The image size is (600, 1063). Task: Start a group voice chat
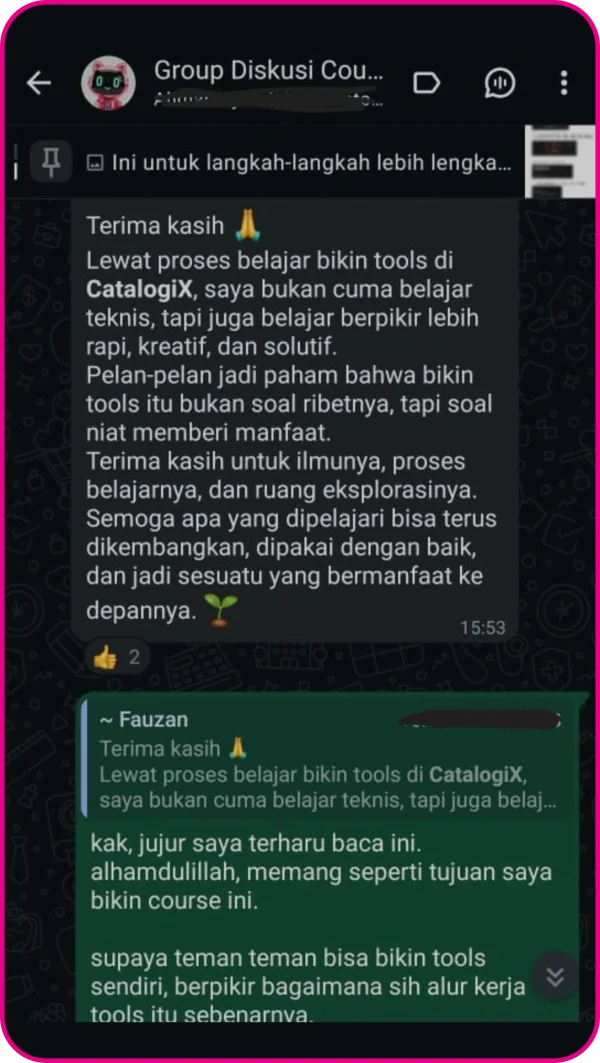point(499,83)
